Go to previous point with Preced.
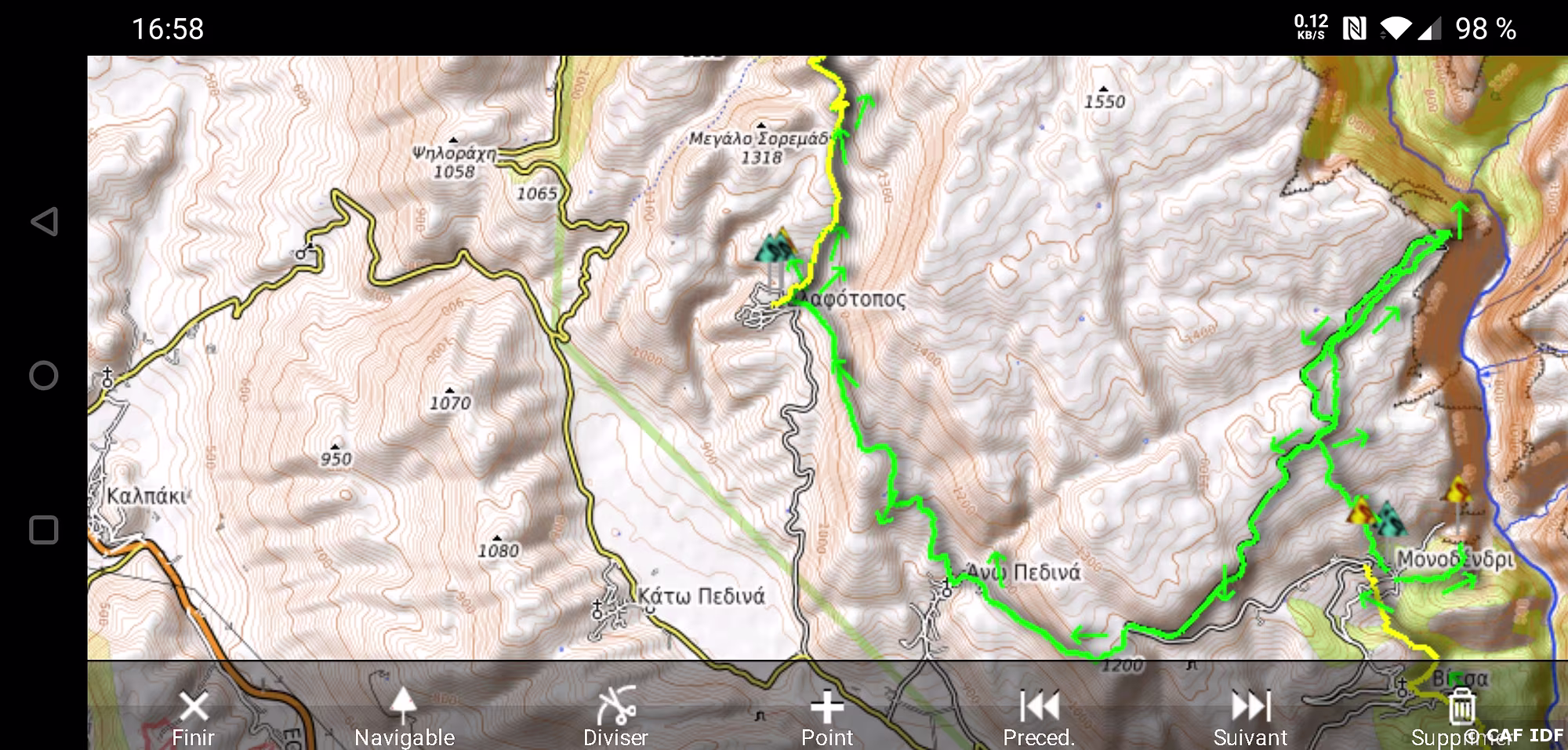Viewport: 1568px width, 750px height. click(x=1039, y=716)
